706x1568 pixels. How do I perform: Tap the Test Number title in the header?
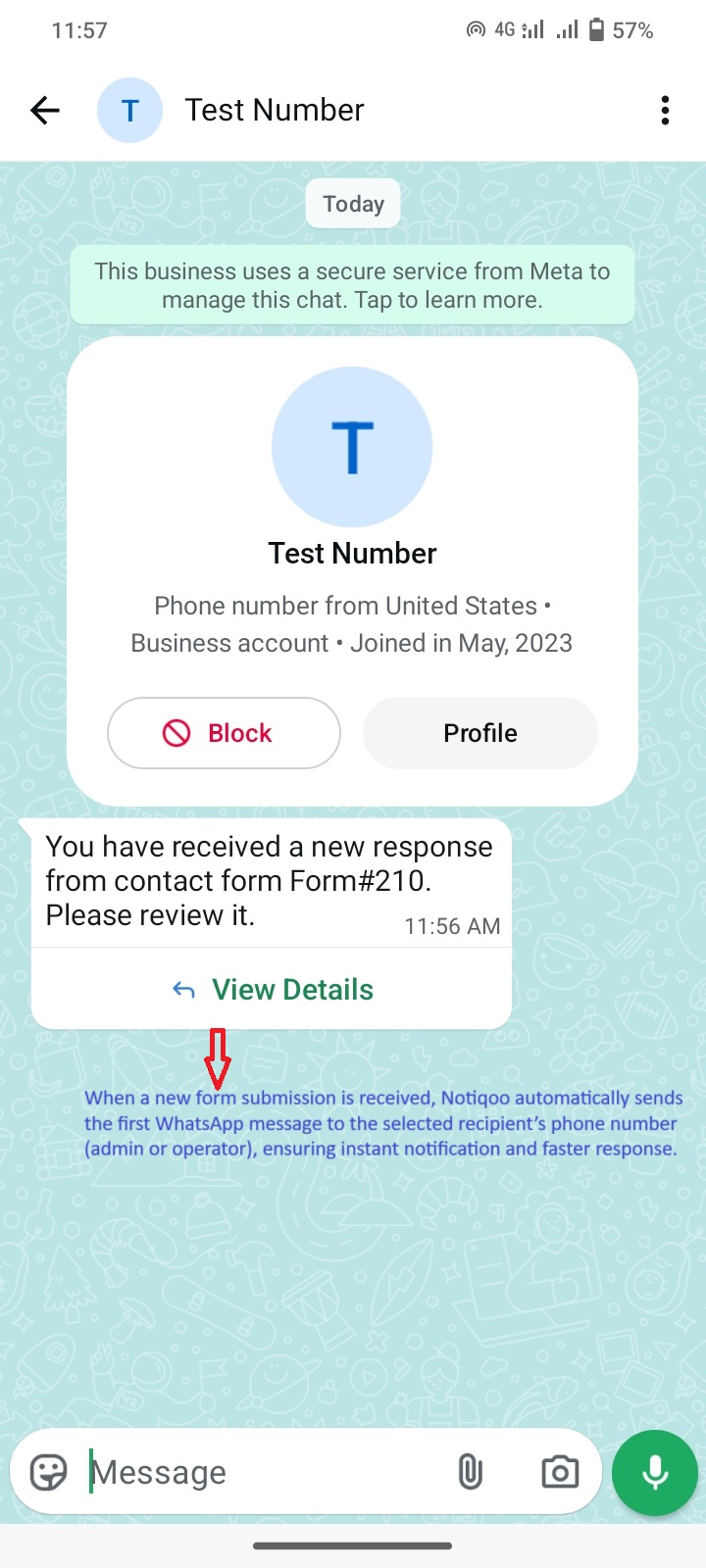point(274,110)
